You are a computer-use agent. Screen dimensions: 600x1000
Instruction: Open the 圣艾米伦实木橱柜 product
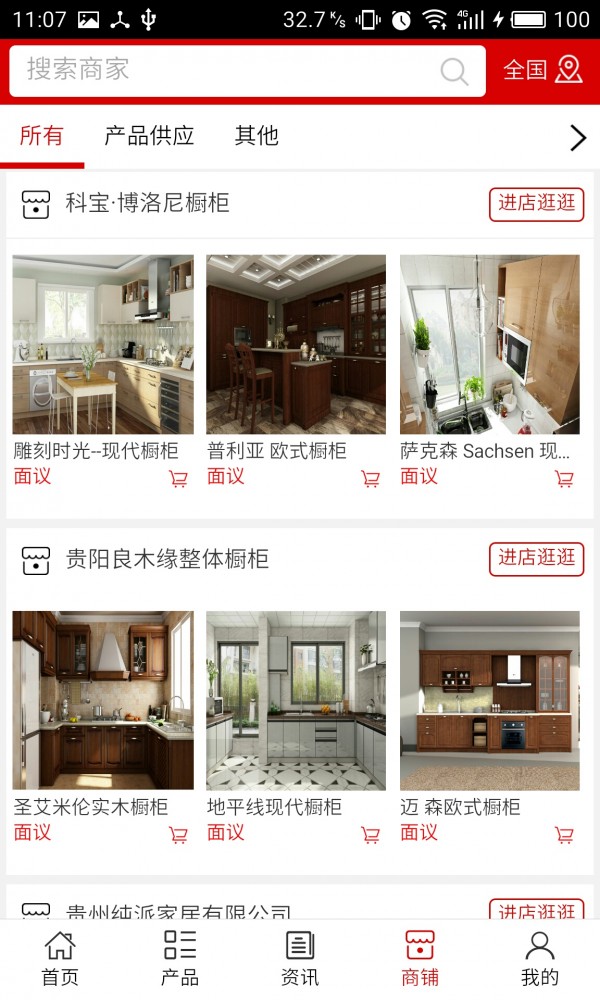(103, 700)
